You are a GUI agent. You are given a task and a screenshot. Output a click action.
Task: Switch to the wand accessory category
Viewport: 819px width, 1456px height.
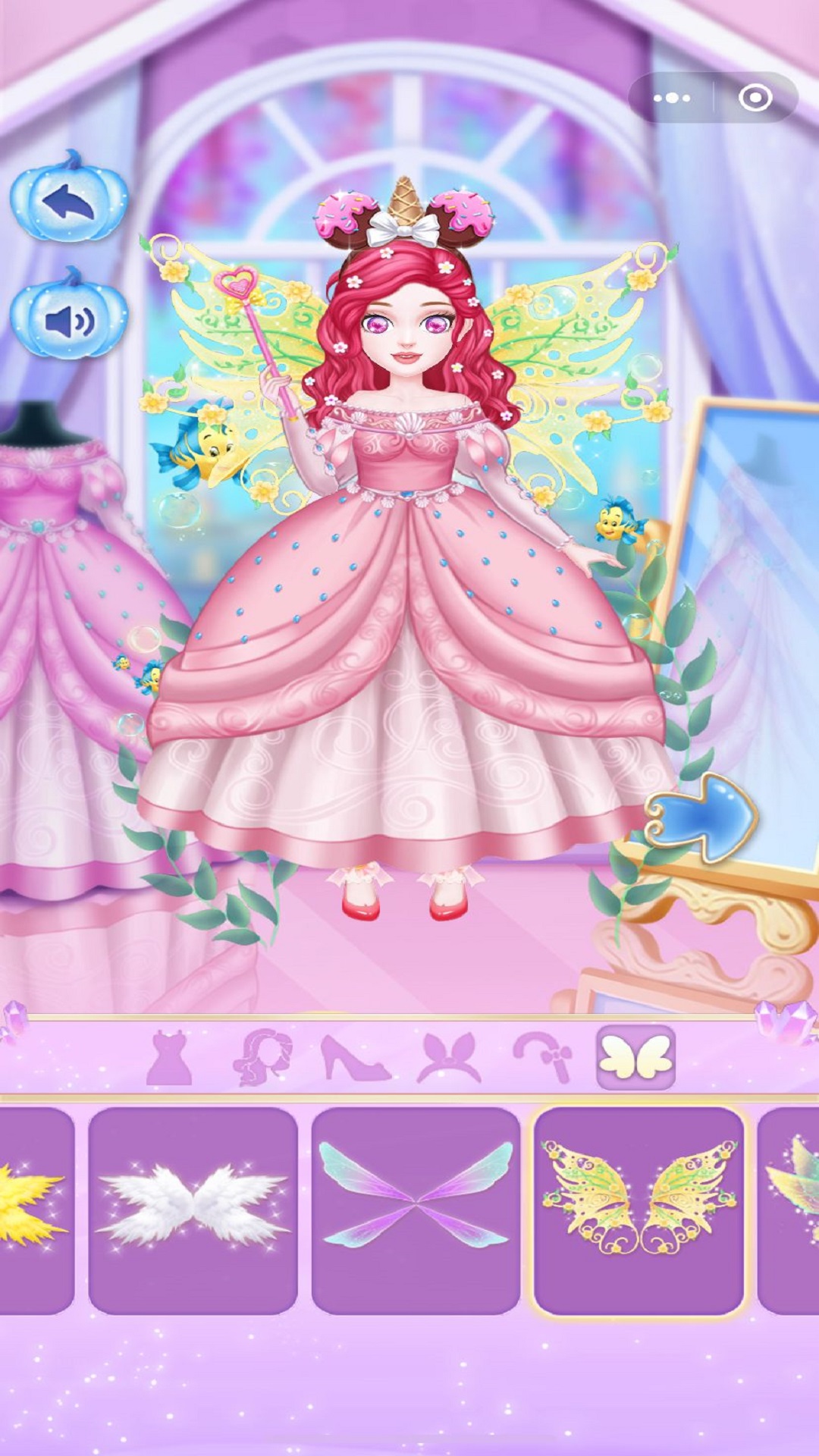point(543,1057)
